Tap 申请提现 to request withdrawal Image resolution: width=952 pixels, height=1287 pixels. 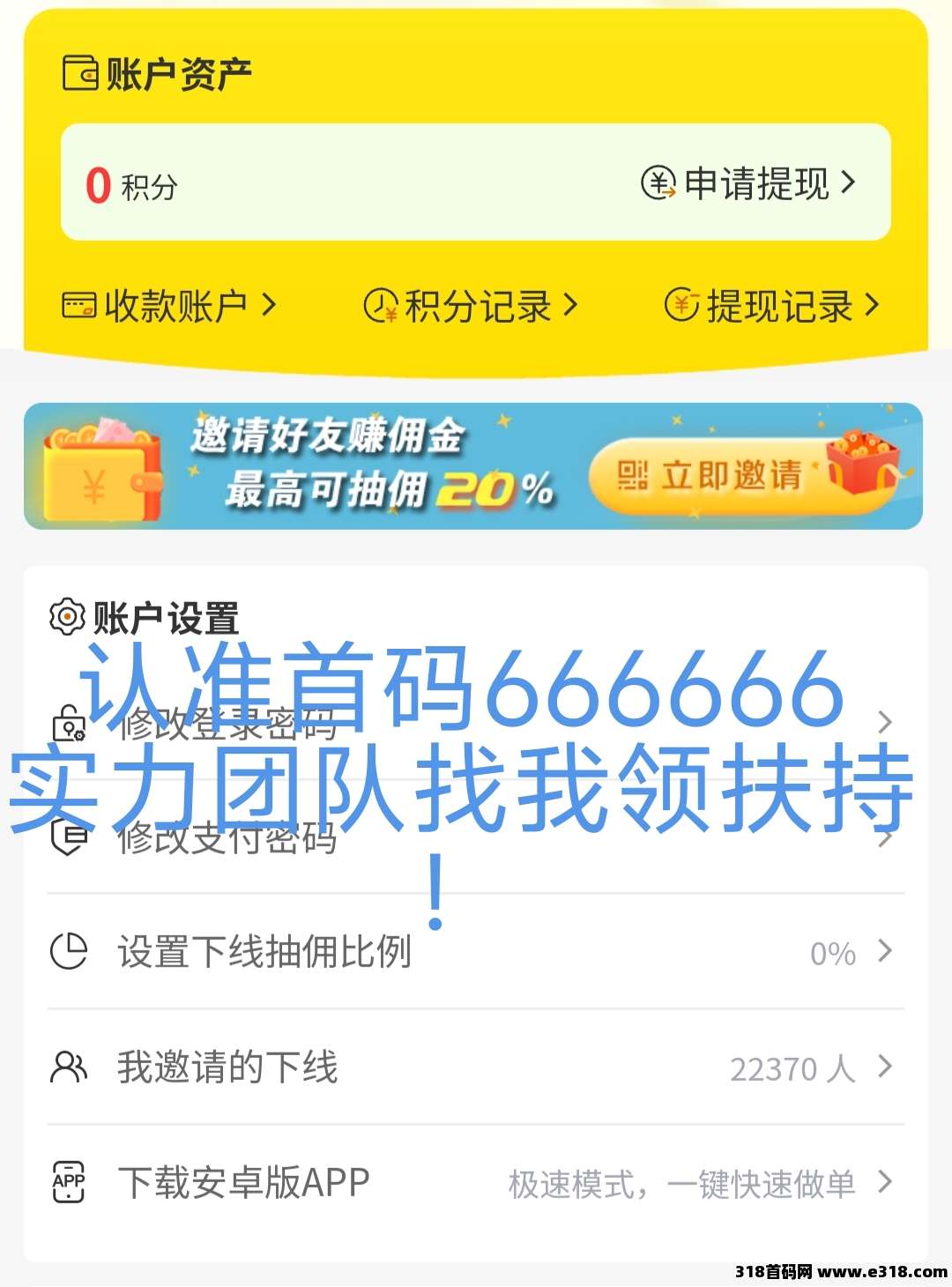(749, 183)
